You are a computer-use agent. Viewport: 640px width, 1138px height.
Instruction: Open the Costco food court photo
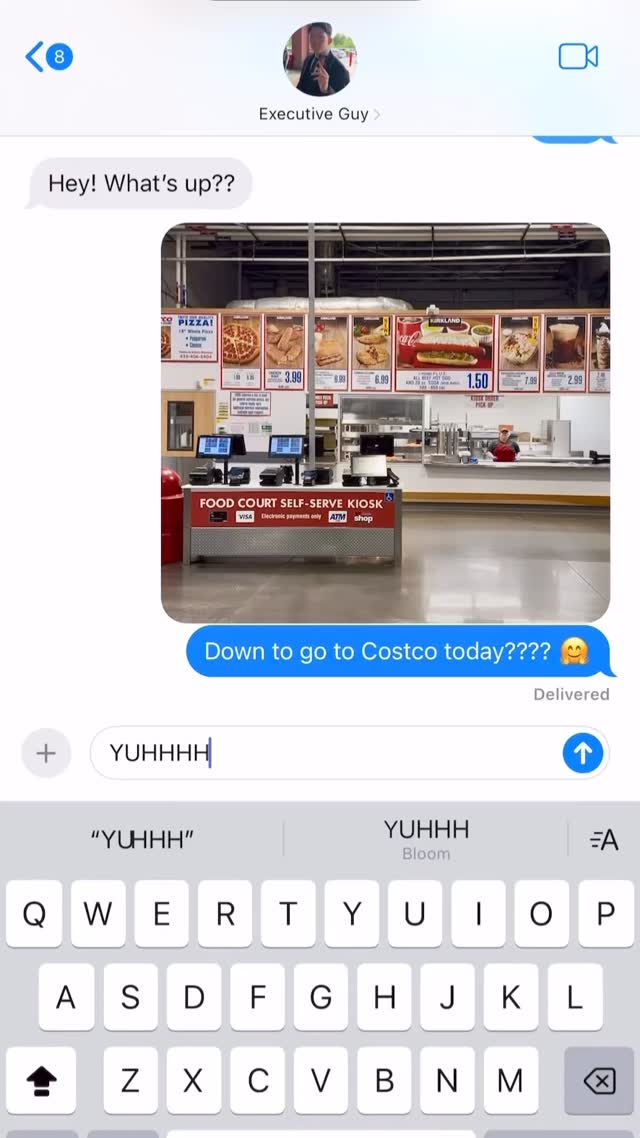click(385, 422)
